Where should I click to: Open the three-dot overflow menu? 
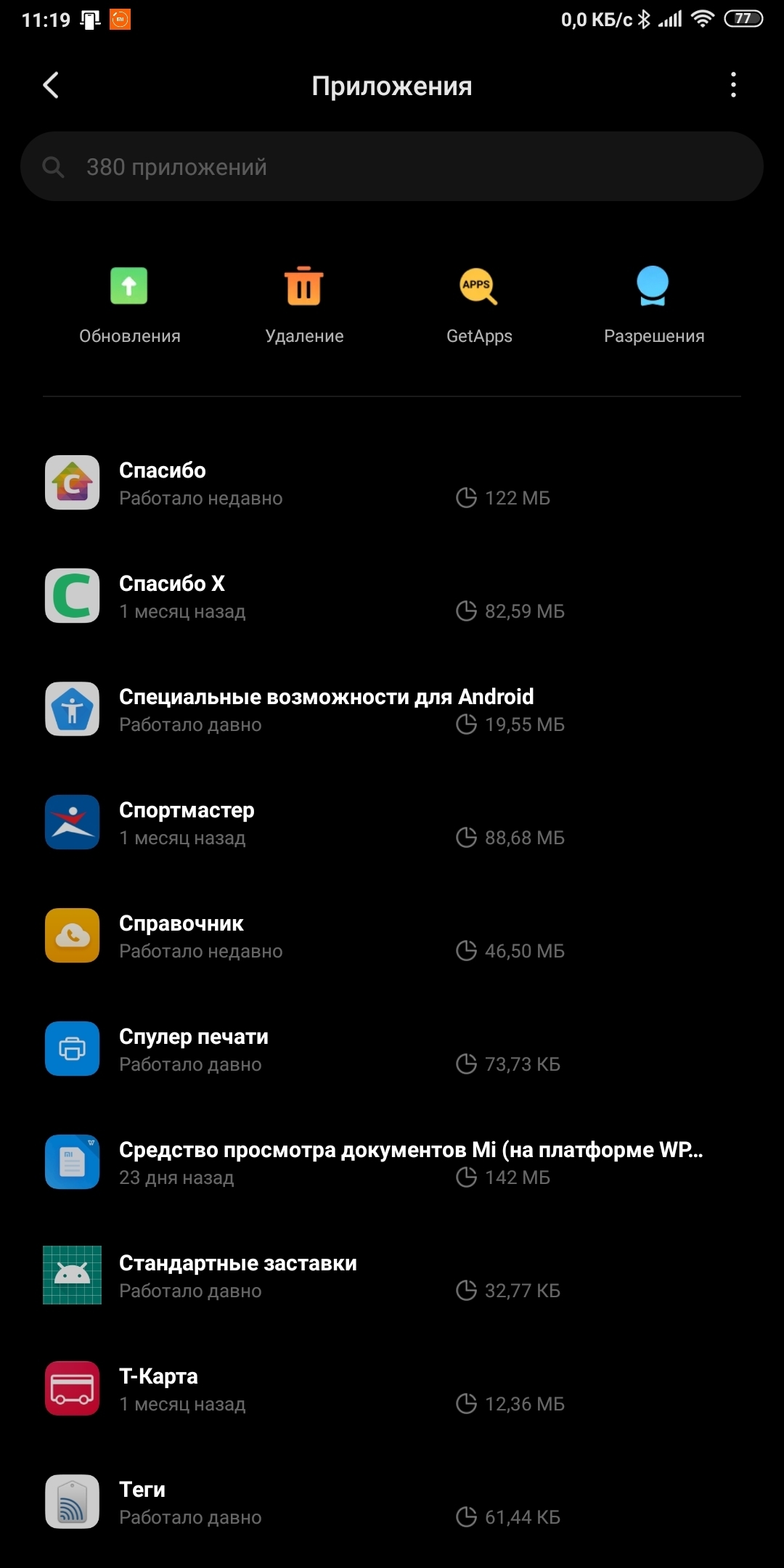[733, 86]
